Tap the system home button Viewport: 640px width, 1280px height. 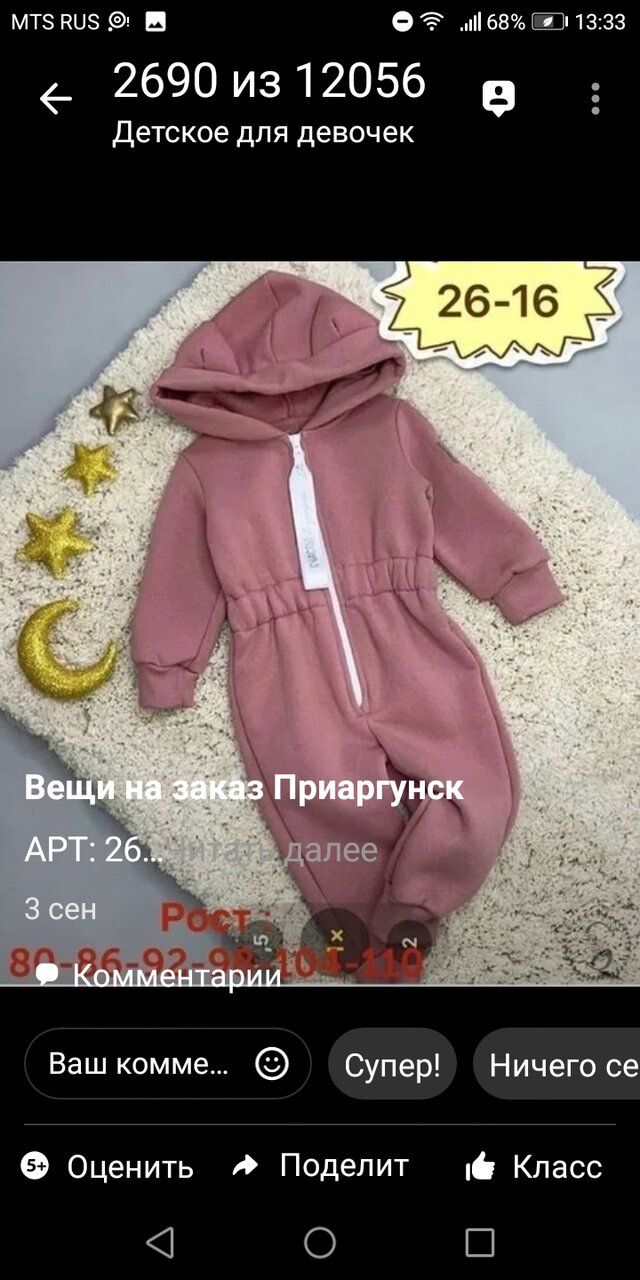320,1243
